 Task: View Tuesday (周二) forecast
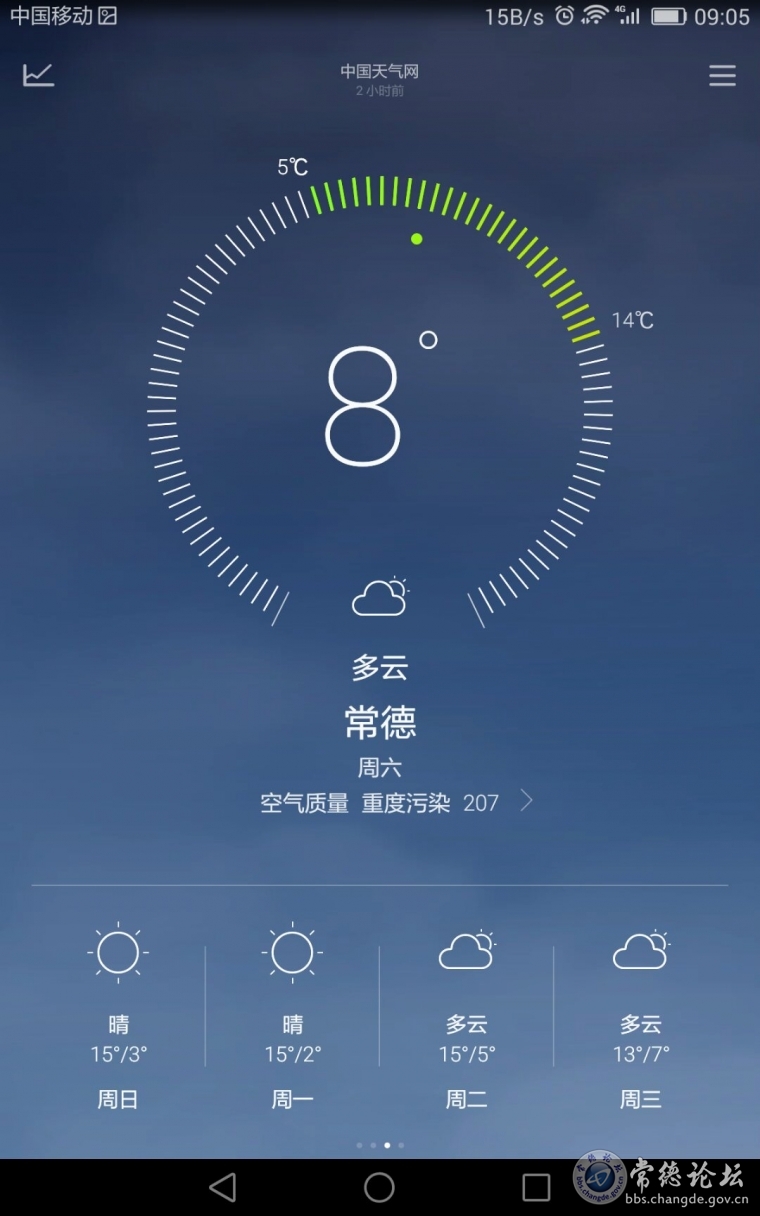[x=466, y=1015]
